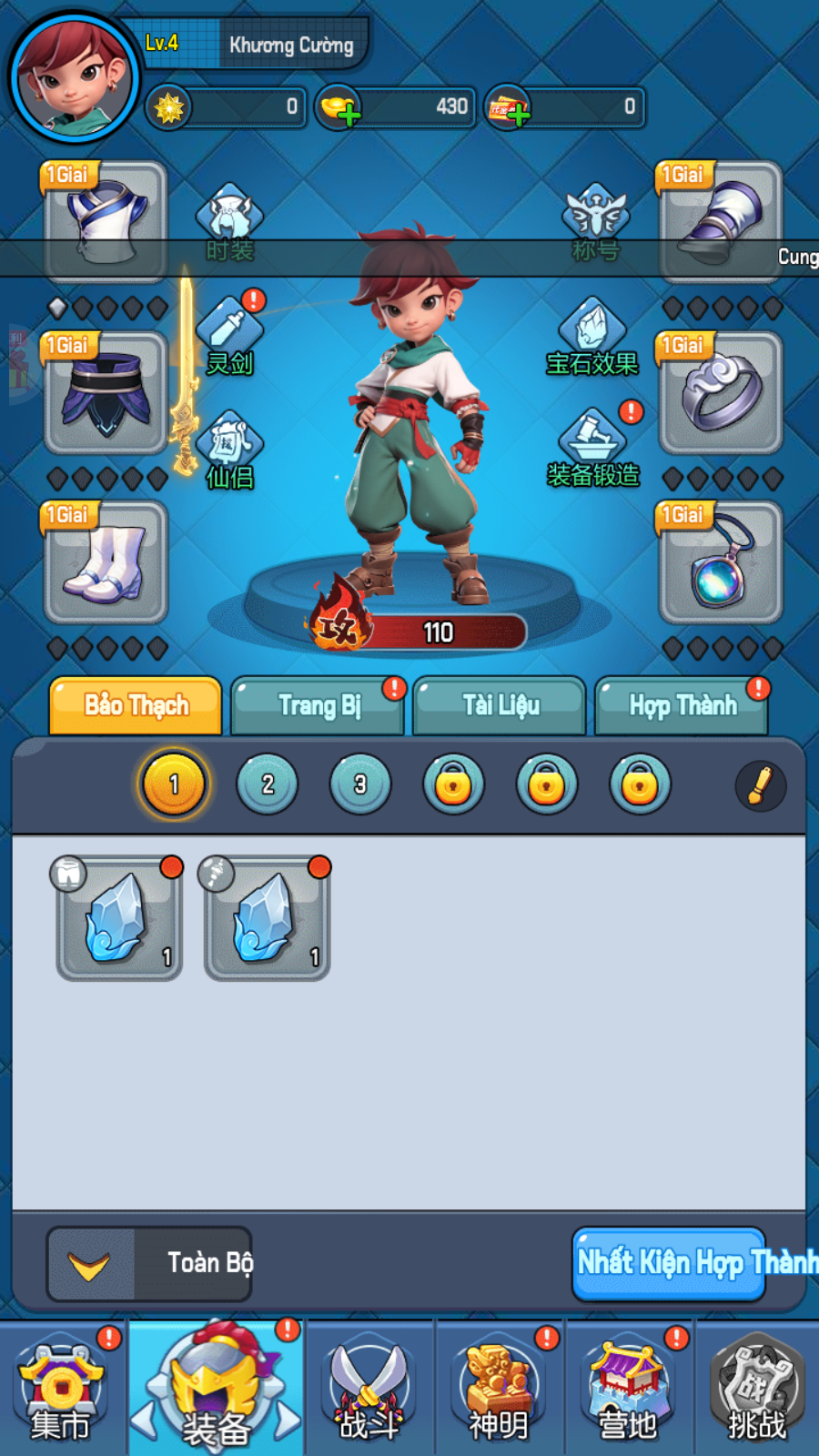Screen dimensions: 819x1456
Task: Select the Bảo Thạch tab
Action: tap(136, 706)
